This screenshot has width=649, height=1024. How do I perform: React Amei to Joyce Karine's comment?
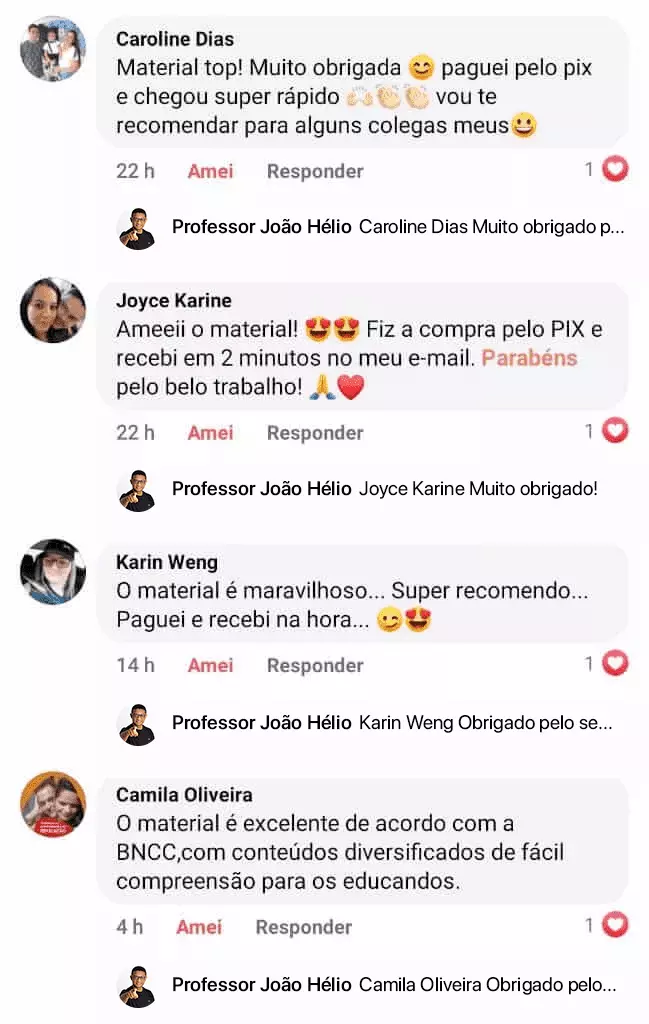click(210, 433)
